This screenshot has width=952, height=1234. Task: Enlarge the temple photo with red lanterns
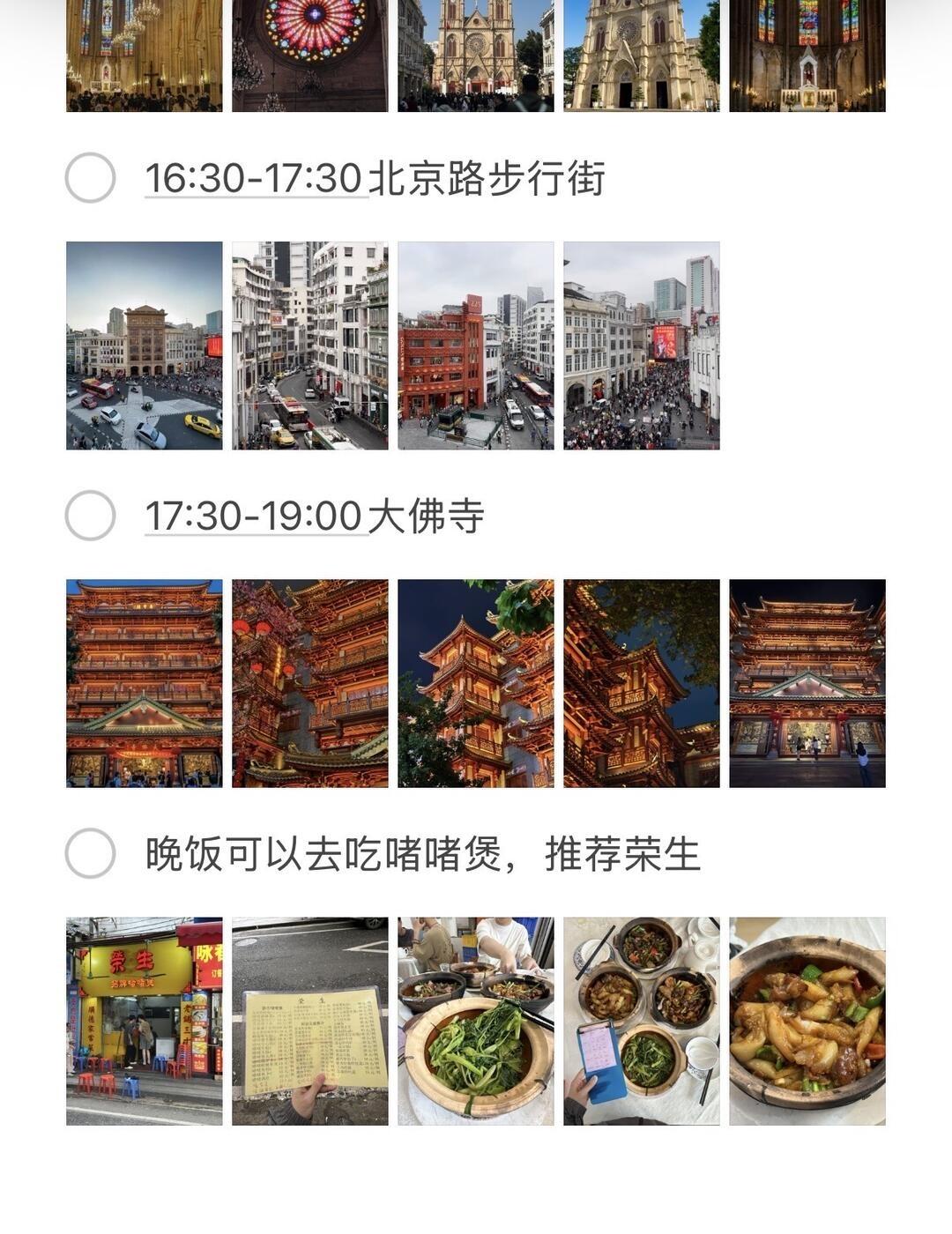click(309, 683)
